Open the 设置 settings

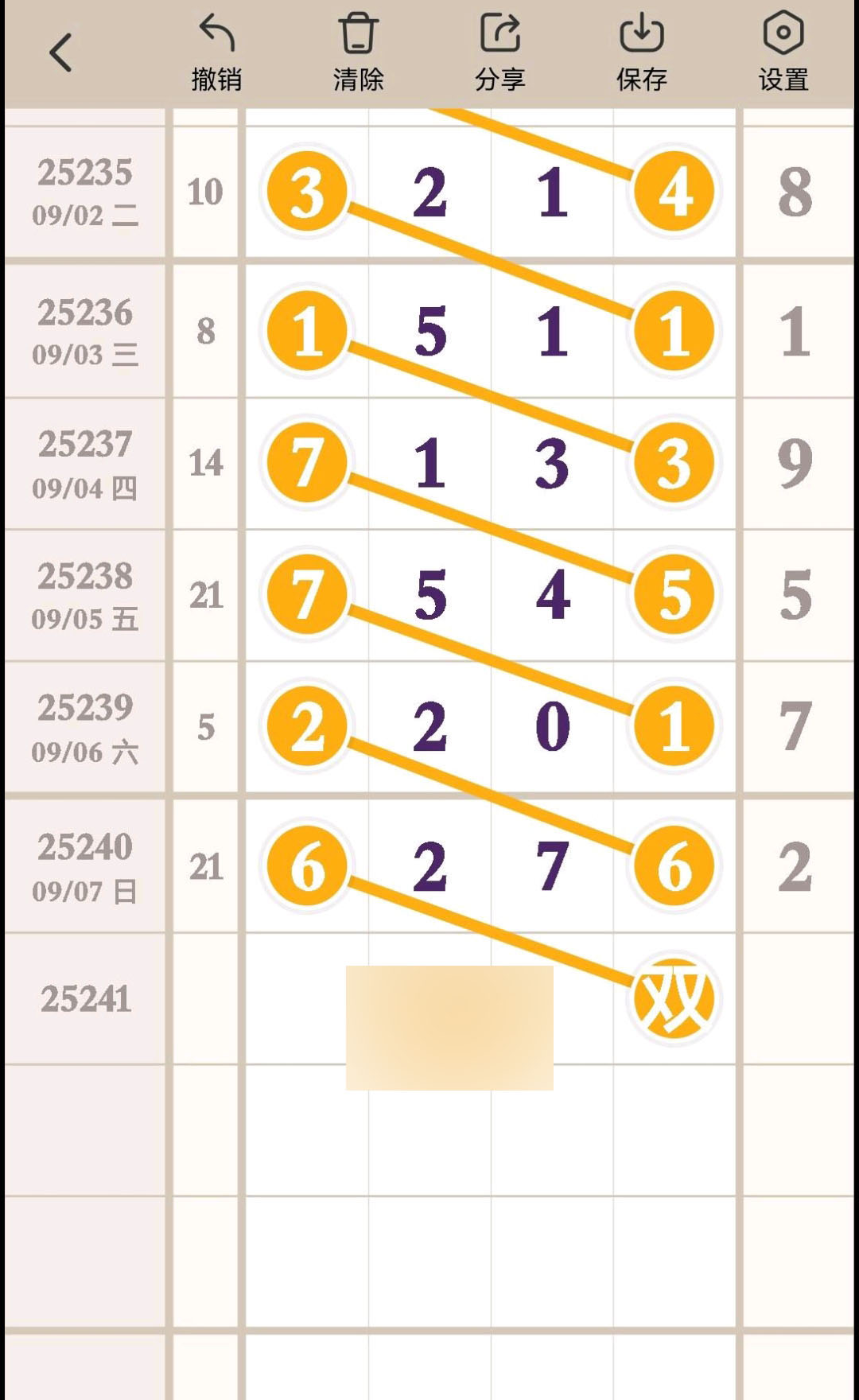coord(783,52)
